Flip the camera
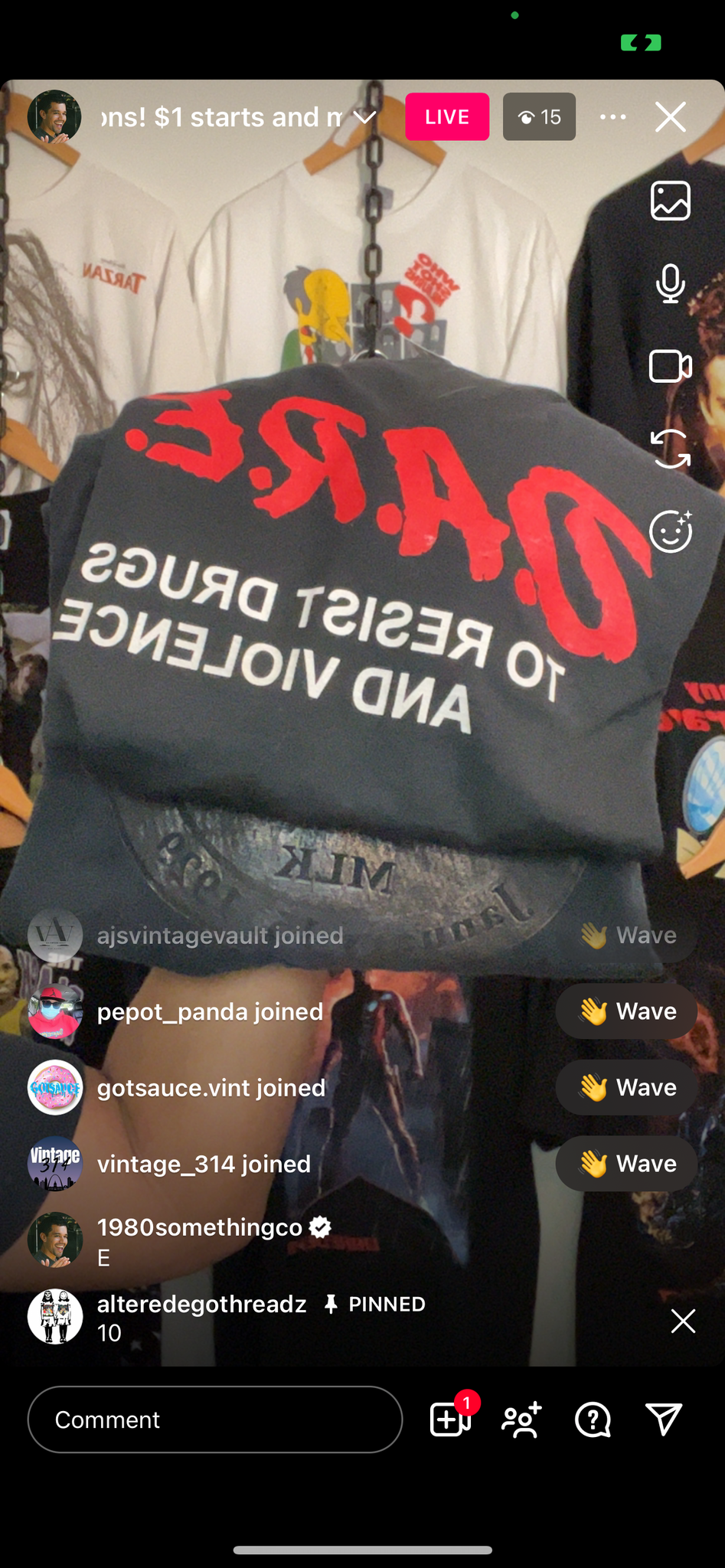 pyautogui.click(x=671, y=449)
